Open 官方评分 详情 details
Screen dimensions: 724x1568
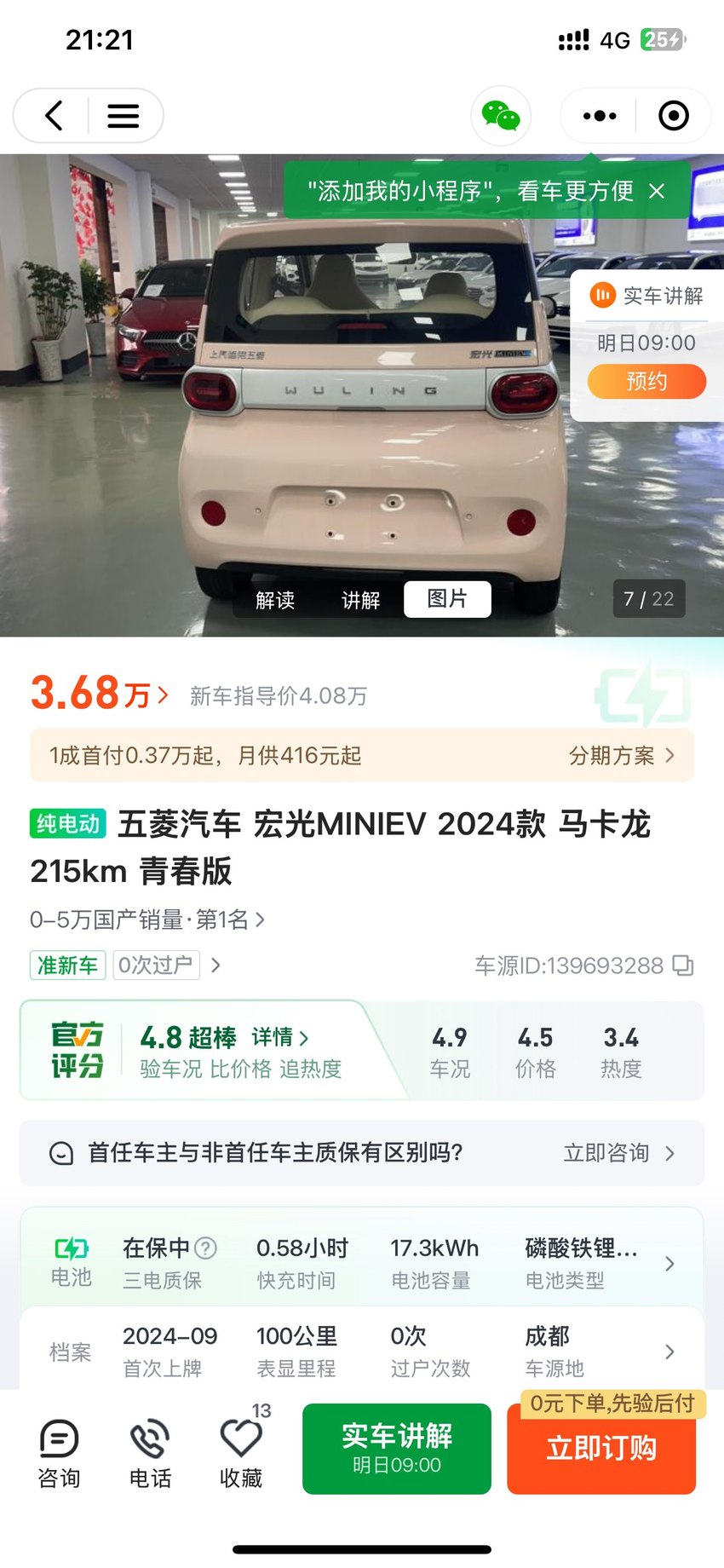pyautogui.click(x=280, y=1037)
